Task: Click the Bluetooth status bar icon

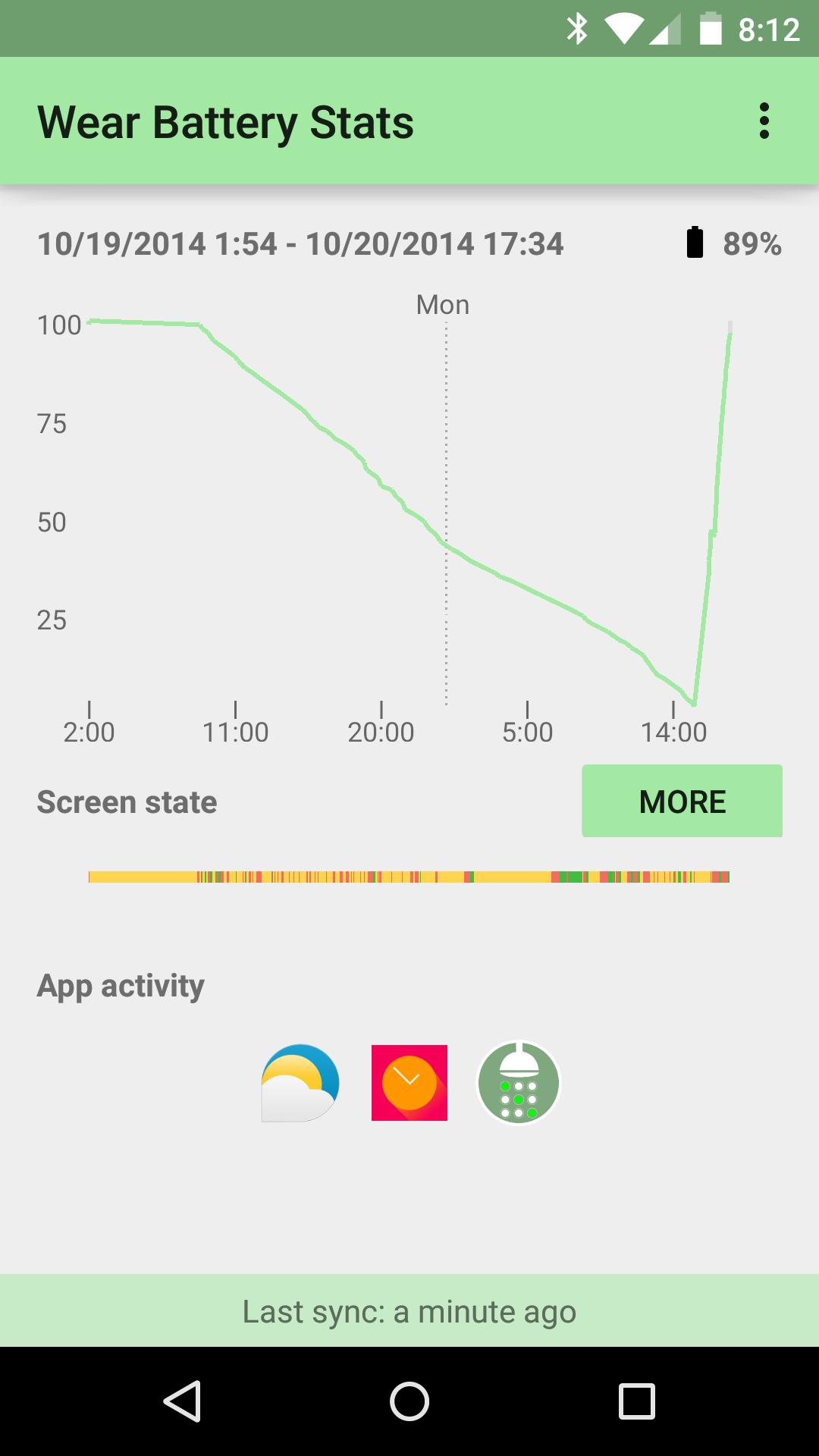Action: point(578,28)
